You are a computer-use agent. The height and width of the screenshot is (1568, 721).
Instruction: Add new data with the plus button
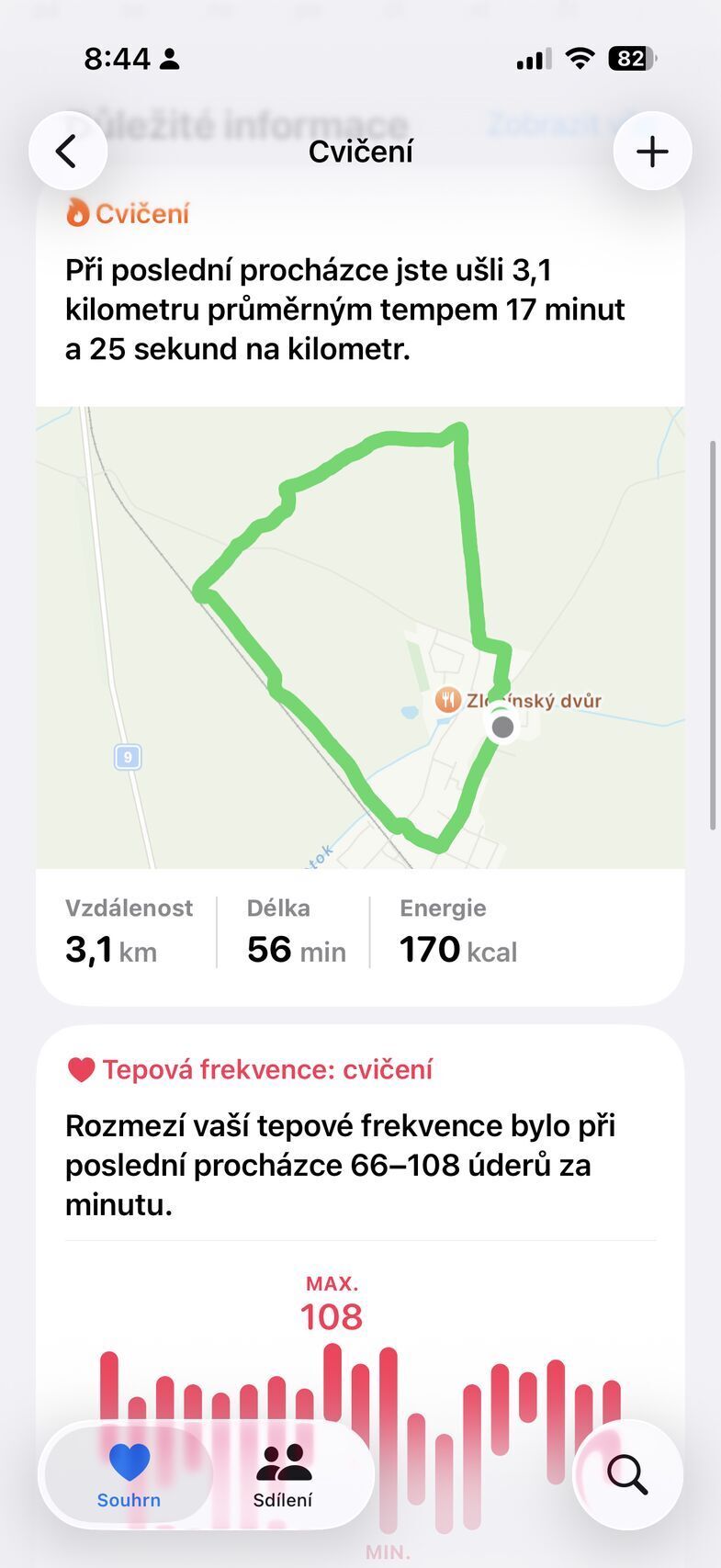tap(652, 152)
